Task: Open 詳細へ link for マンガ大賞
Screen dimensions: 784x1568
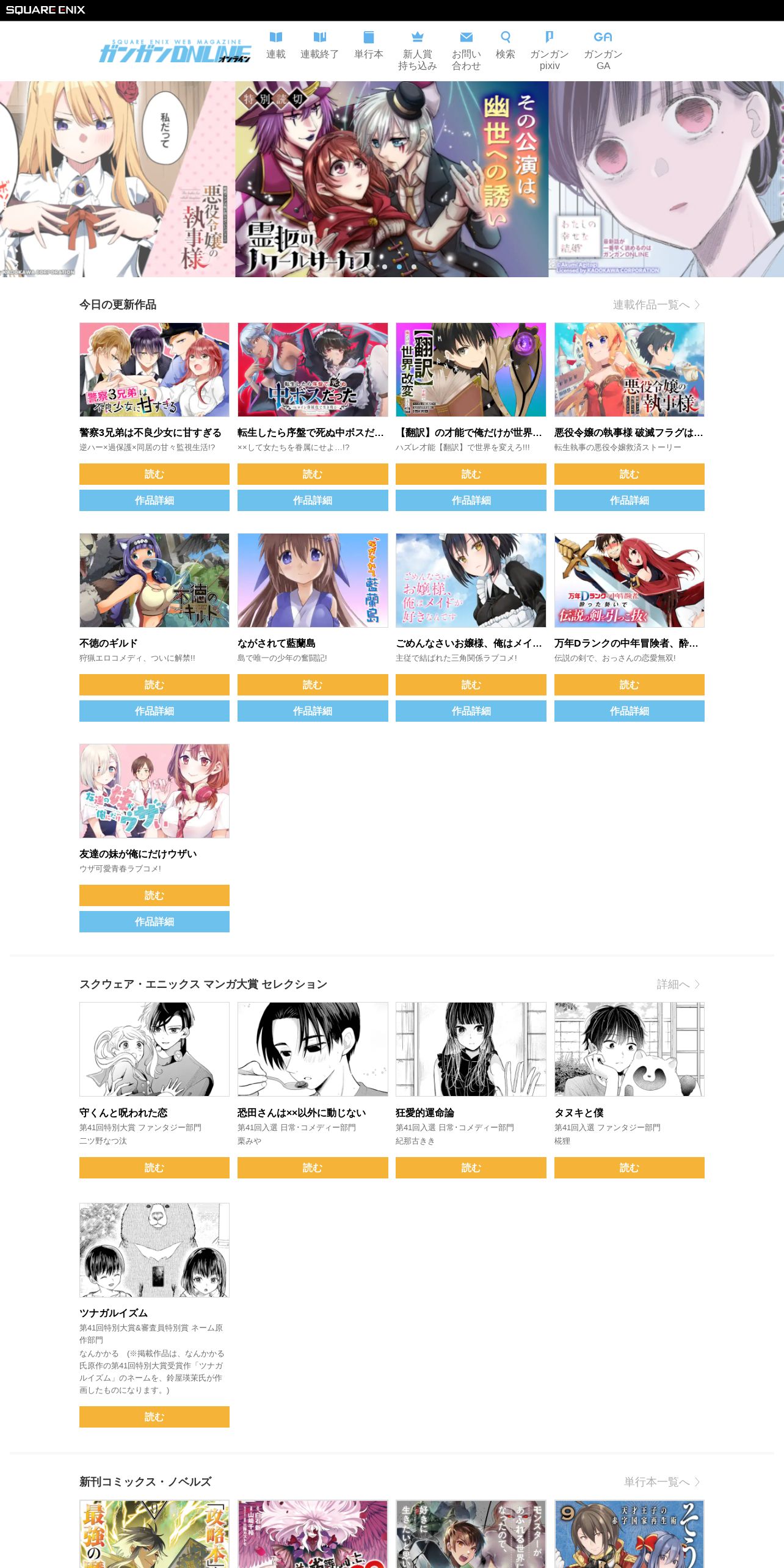Action: coord(678,984)
